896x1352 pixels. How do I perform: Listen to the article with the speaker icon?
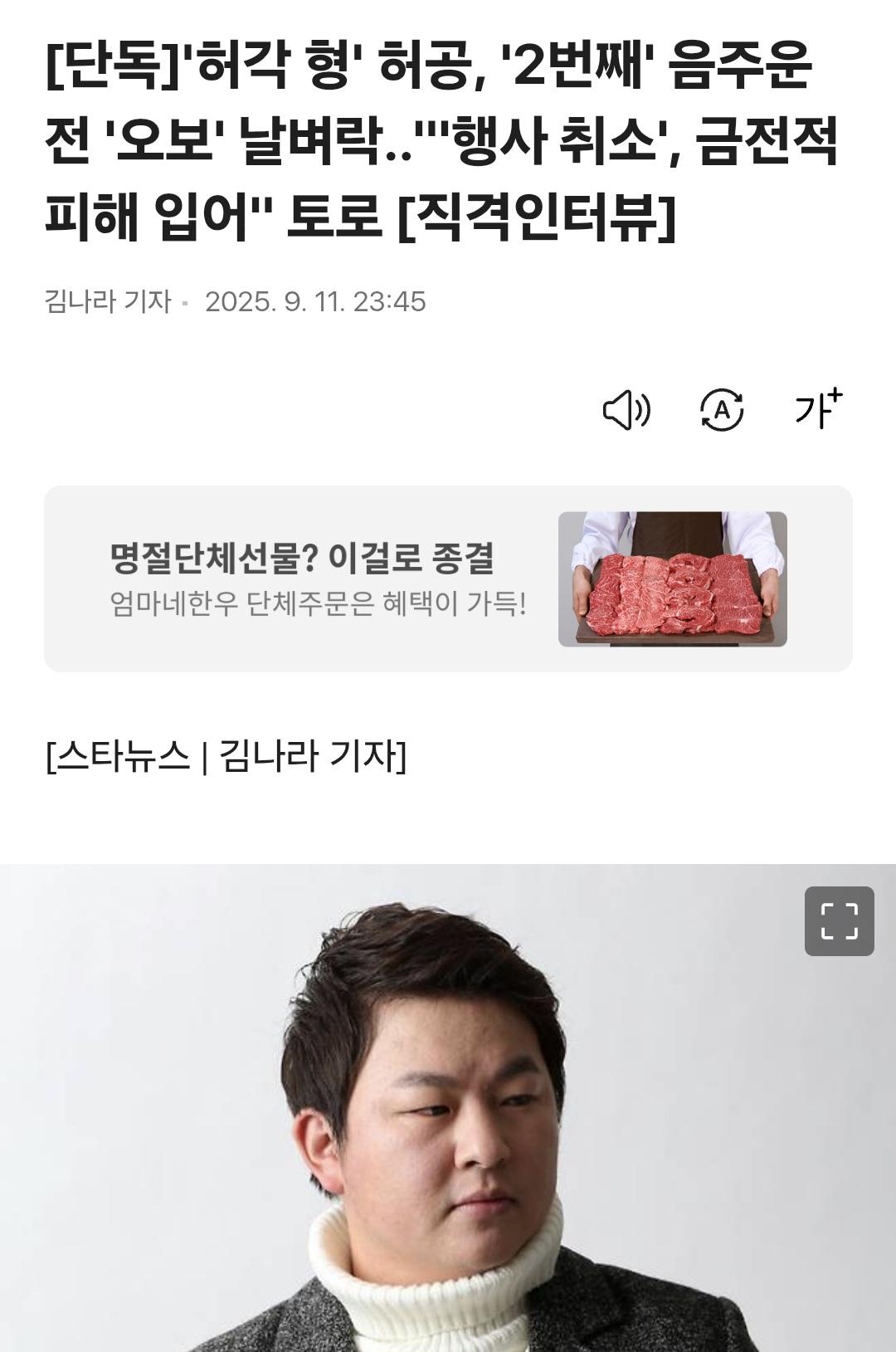(626, 410)
